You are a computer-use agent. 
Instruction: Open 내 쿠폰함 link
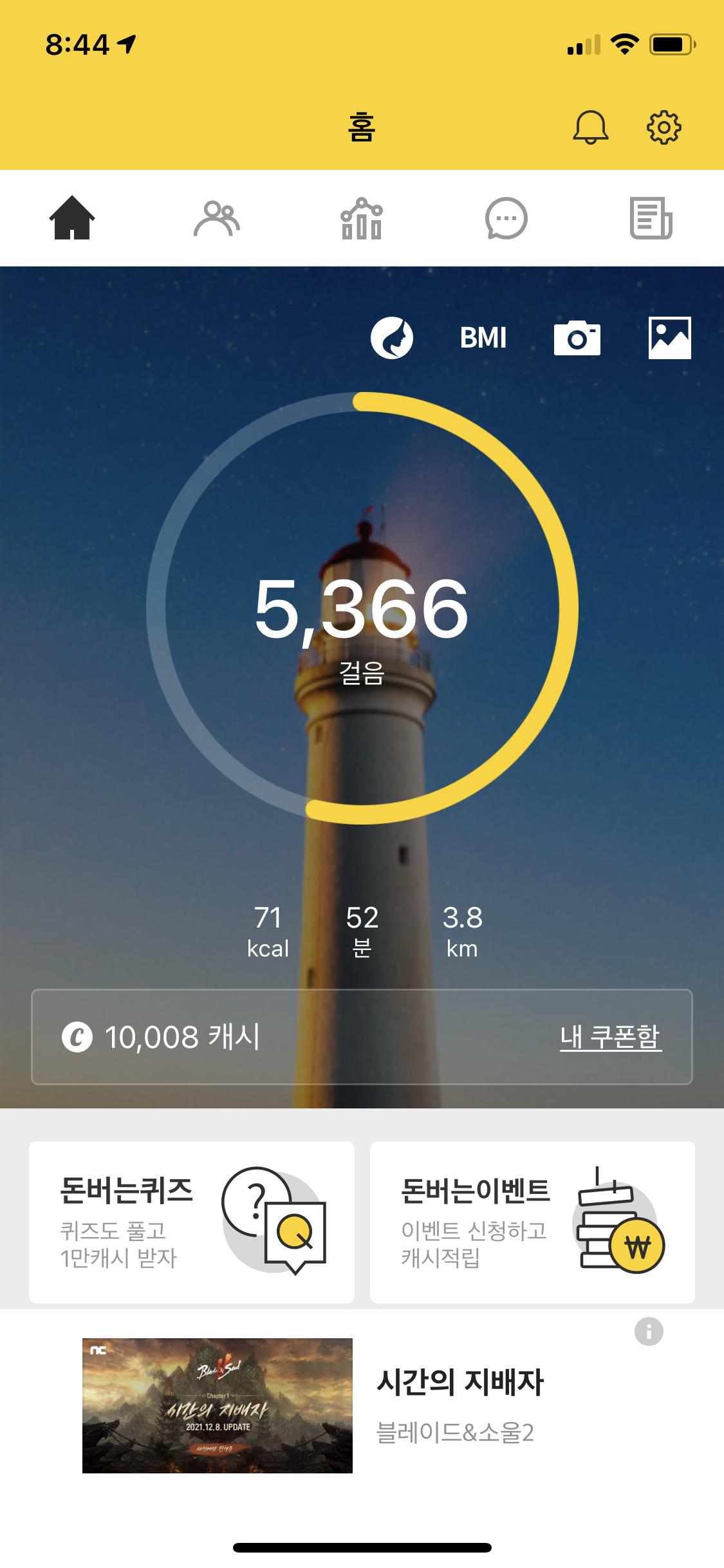click(x=610, y=1036)
